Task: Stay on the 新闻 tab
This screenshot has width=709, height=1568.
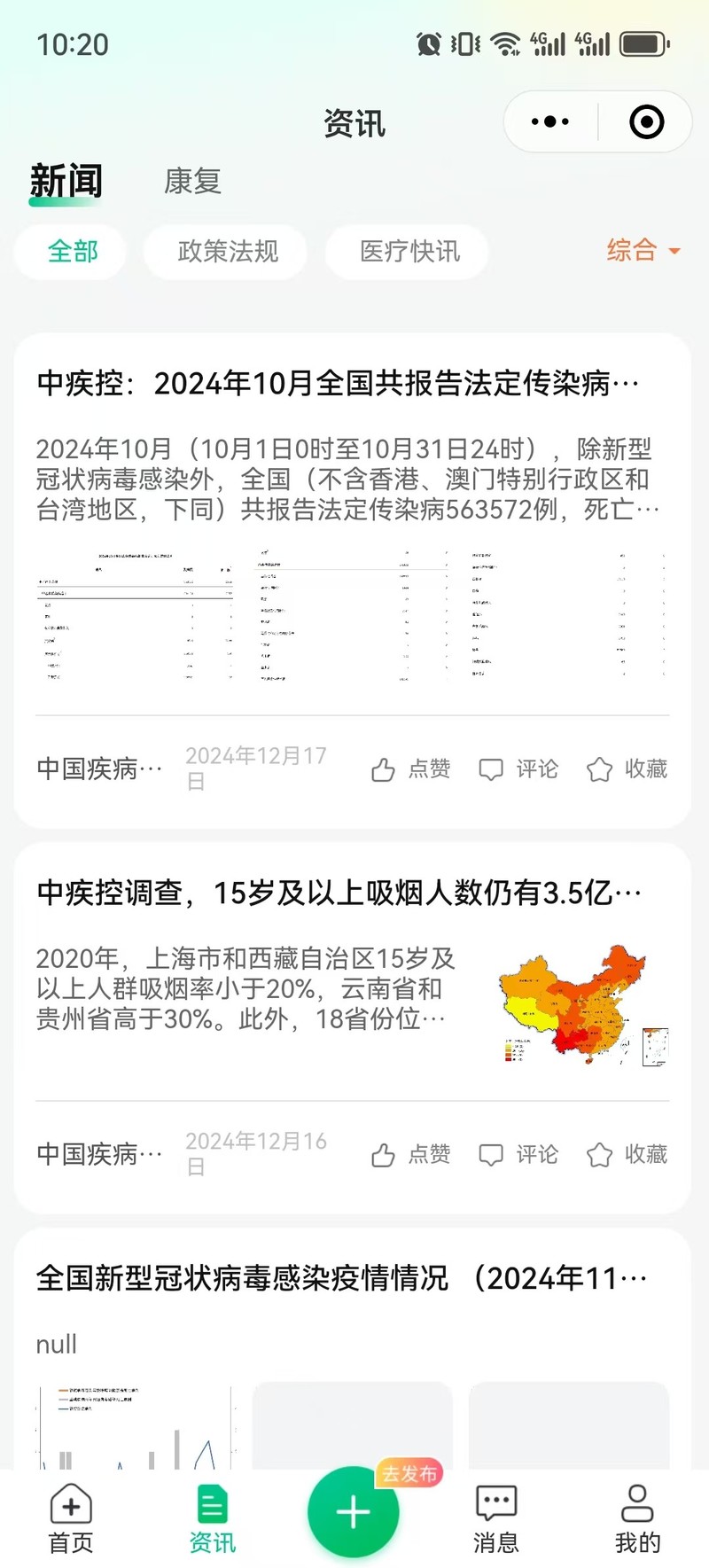Action: [x=66, y=180]
